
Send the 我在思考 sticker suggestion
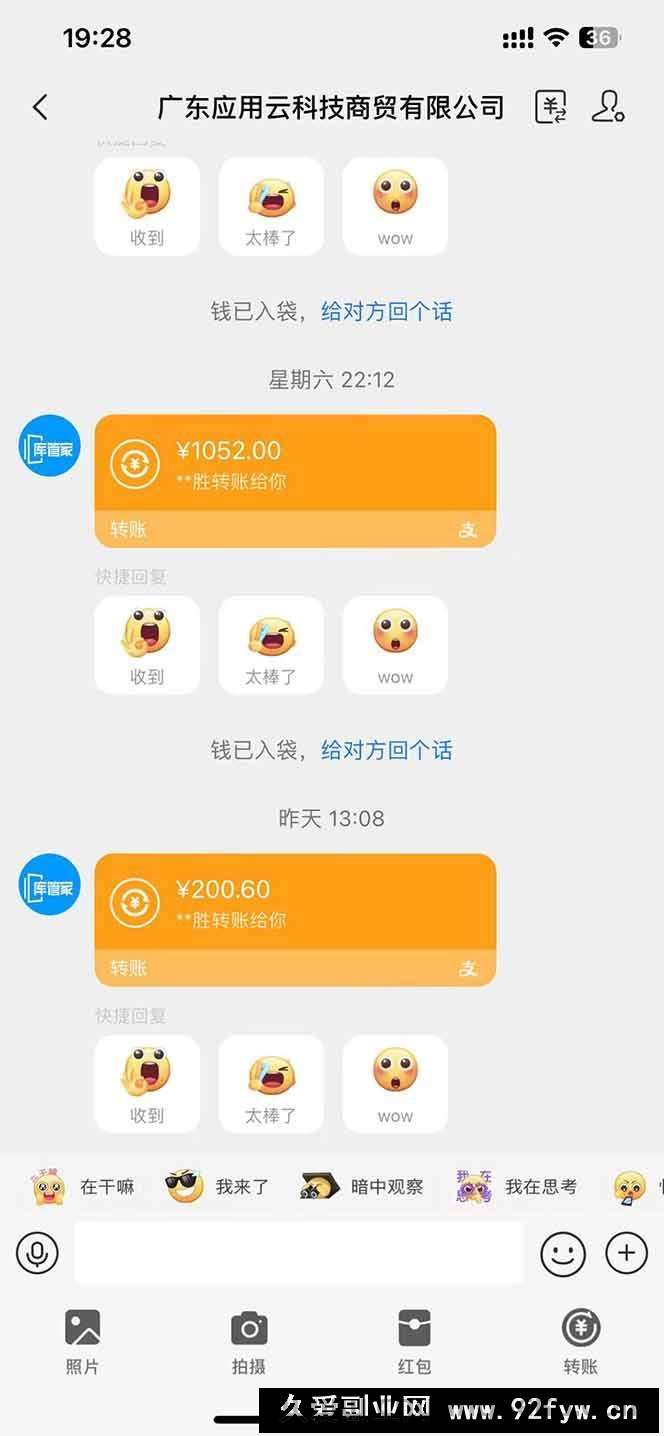click(517, 1187)
